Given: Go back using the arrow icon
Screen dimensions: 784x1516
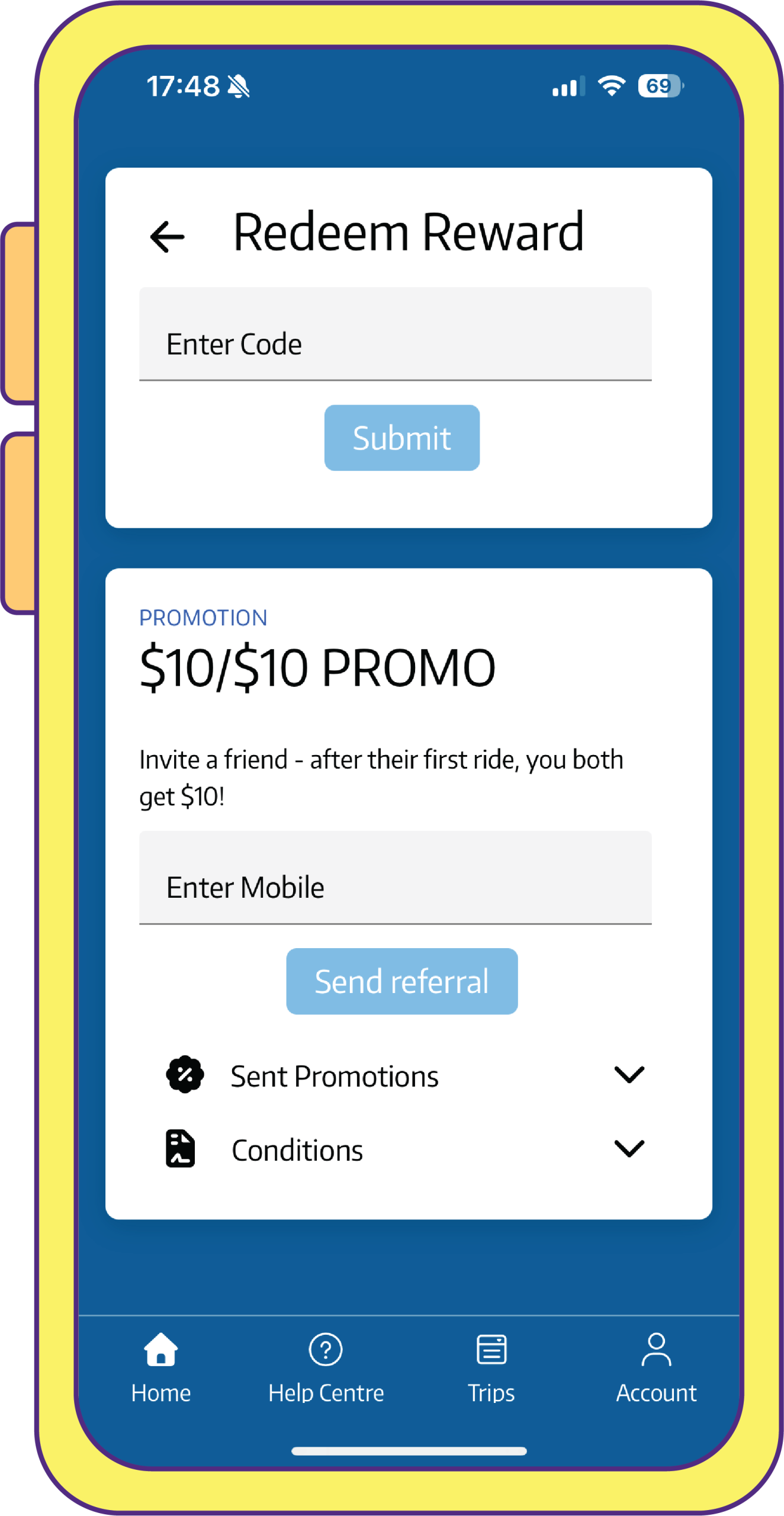Looking at the screenshot, I should coord(167,236).
